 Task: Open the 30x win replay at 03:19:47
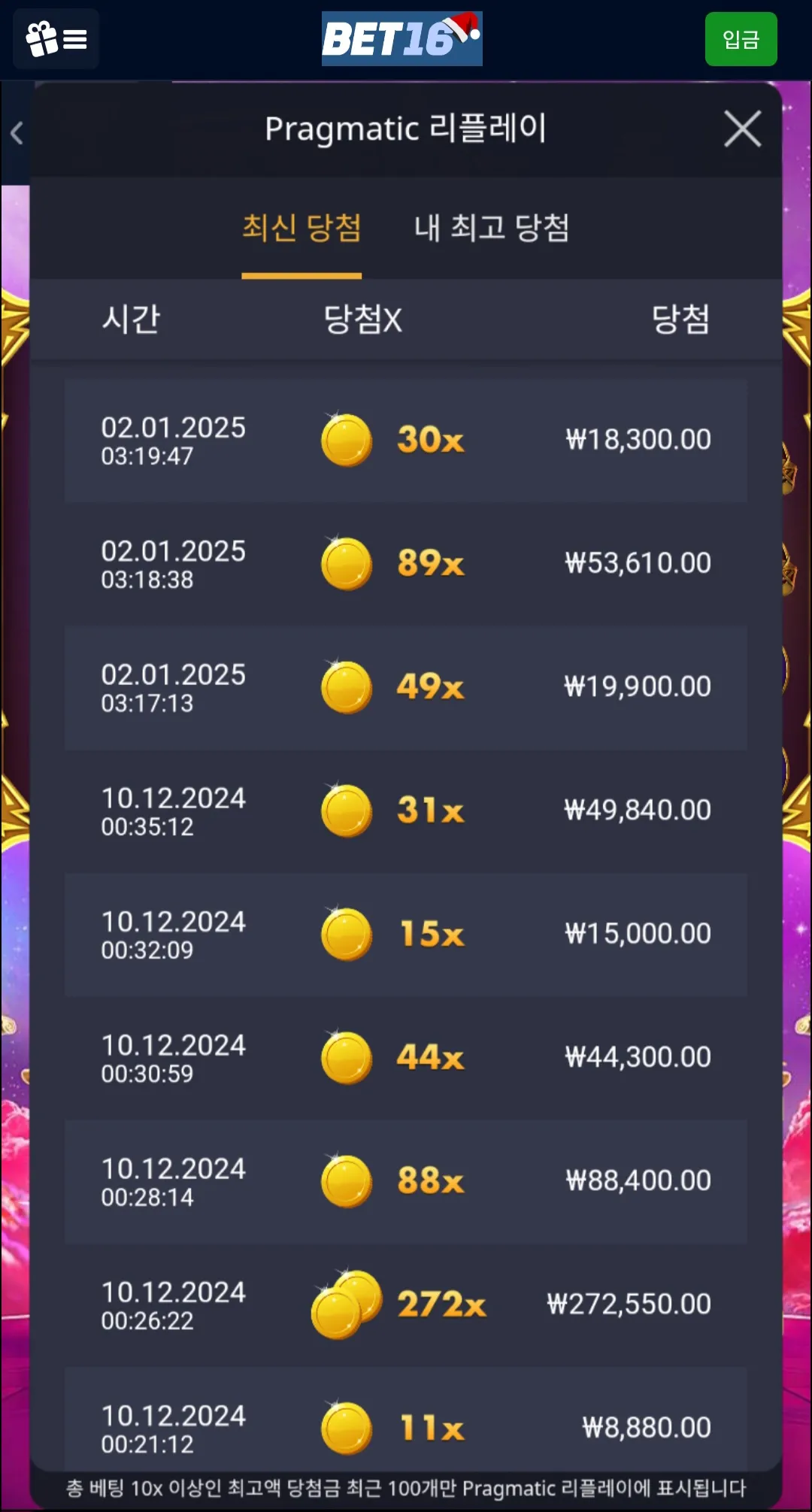[x=406, y=441]
